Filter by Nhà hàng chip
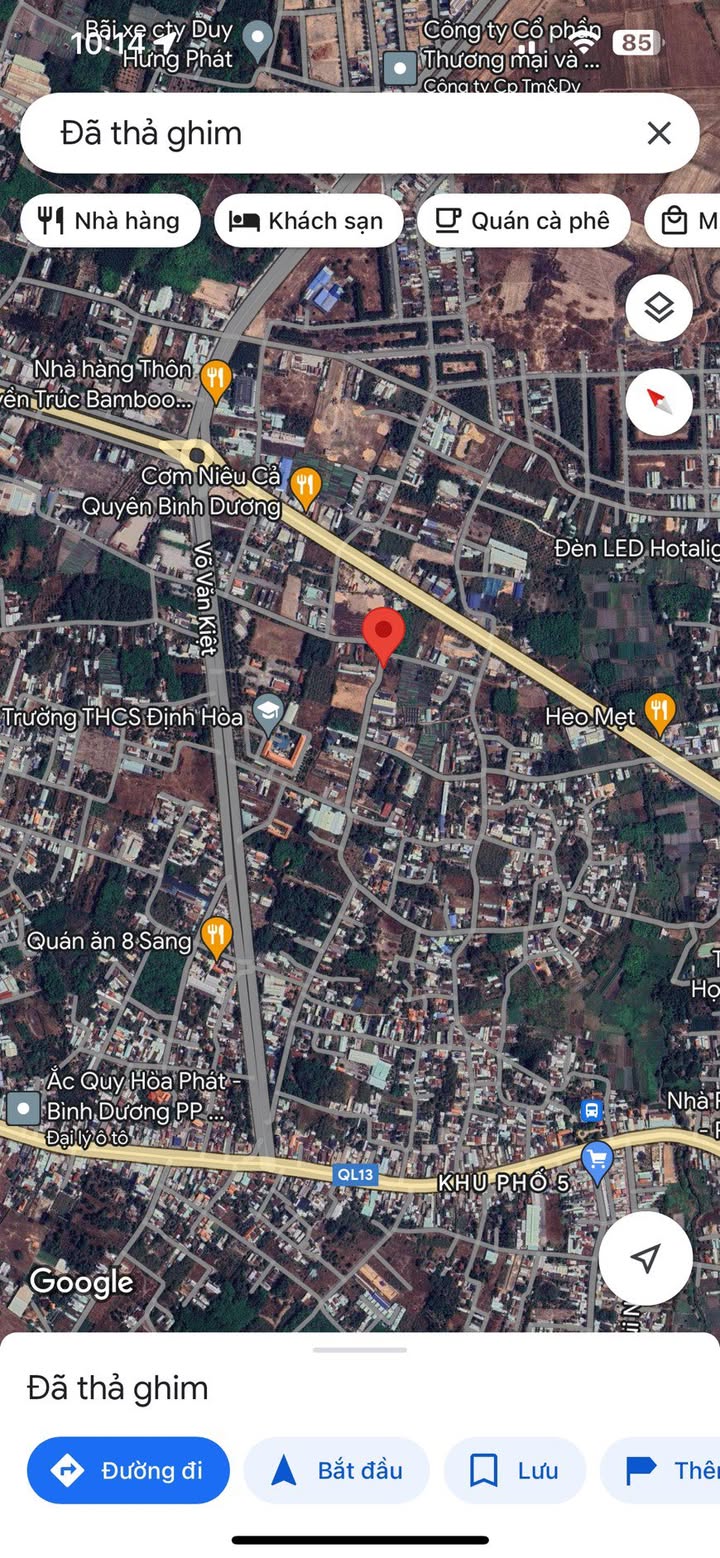 (110, 220)
